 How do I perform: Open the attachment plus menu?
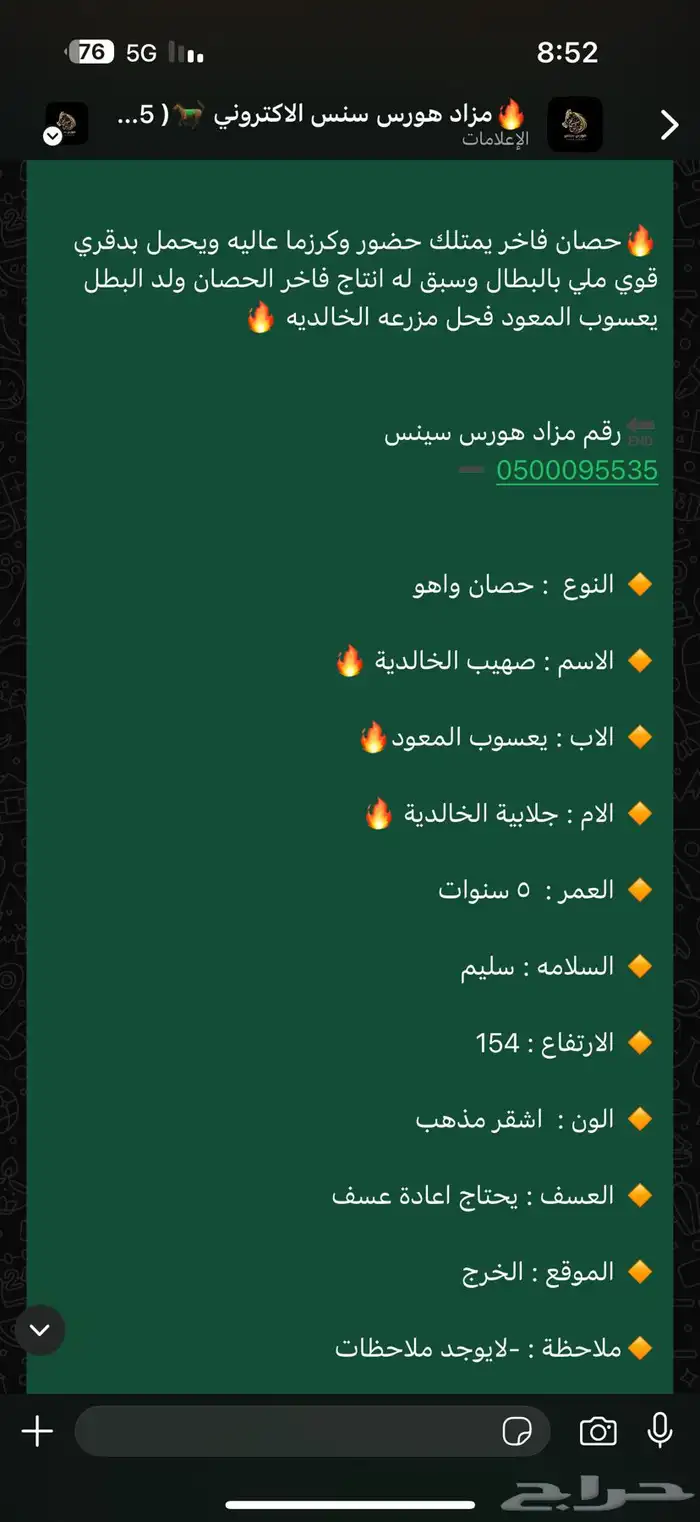coord(37,1431)
